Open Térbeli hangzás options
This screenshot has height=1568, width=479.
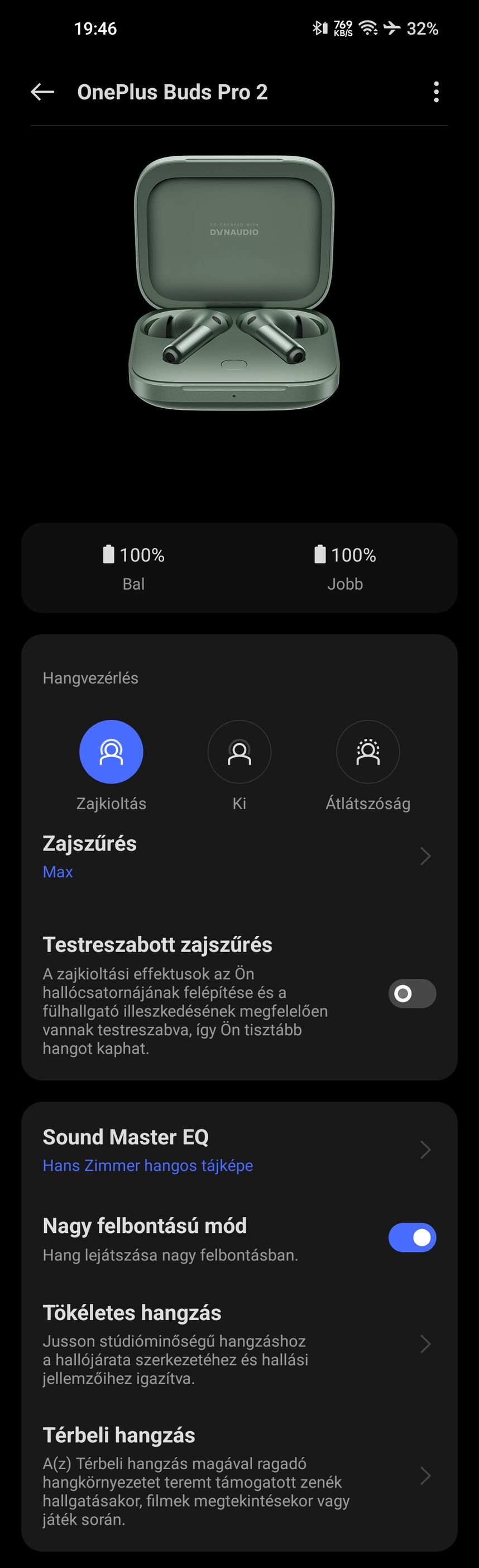coord(237,1475)
